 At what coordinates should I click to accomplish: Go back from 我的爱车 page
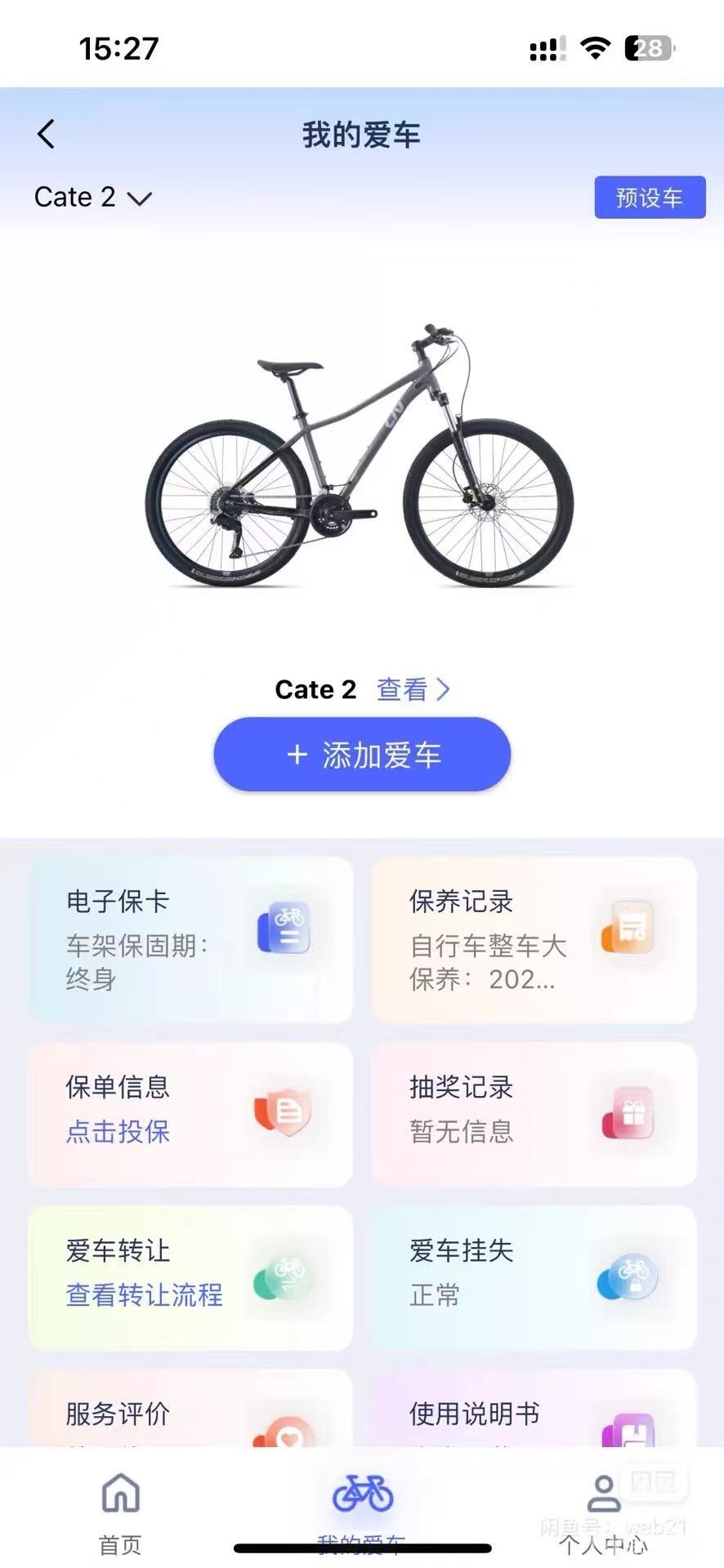point(47,135)
